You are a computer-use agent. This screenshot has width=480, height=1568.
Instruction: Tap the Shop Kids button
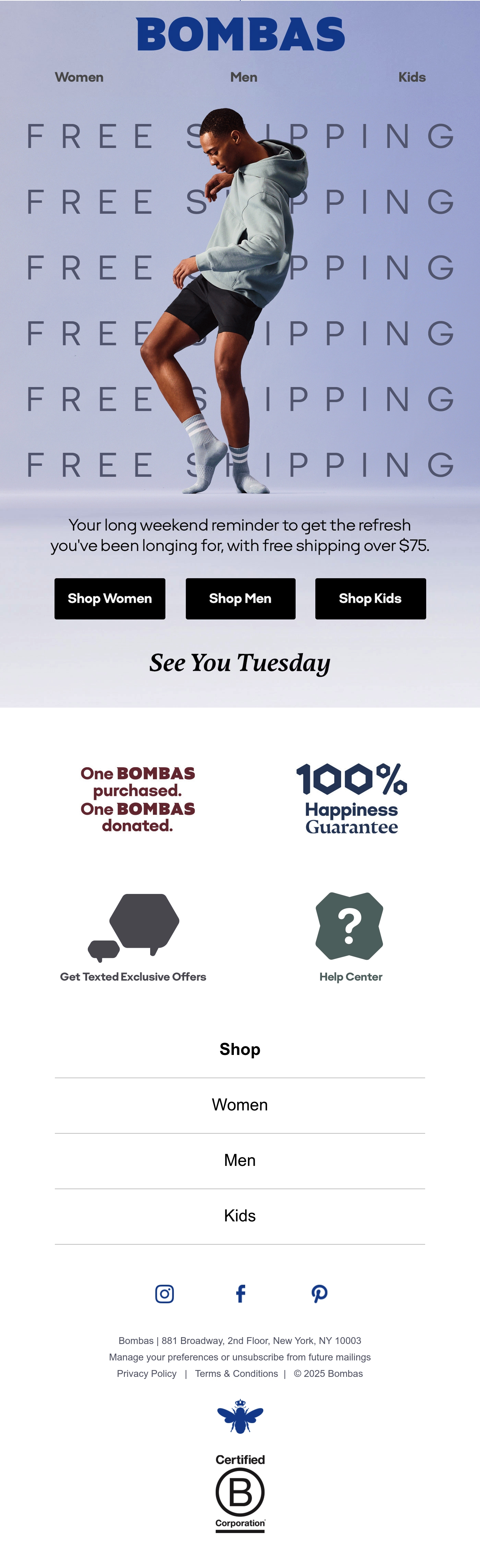(370, 598)
